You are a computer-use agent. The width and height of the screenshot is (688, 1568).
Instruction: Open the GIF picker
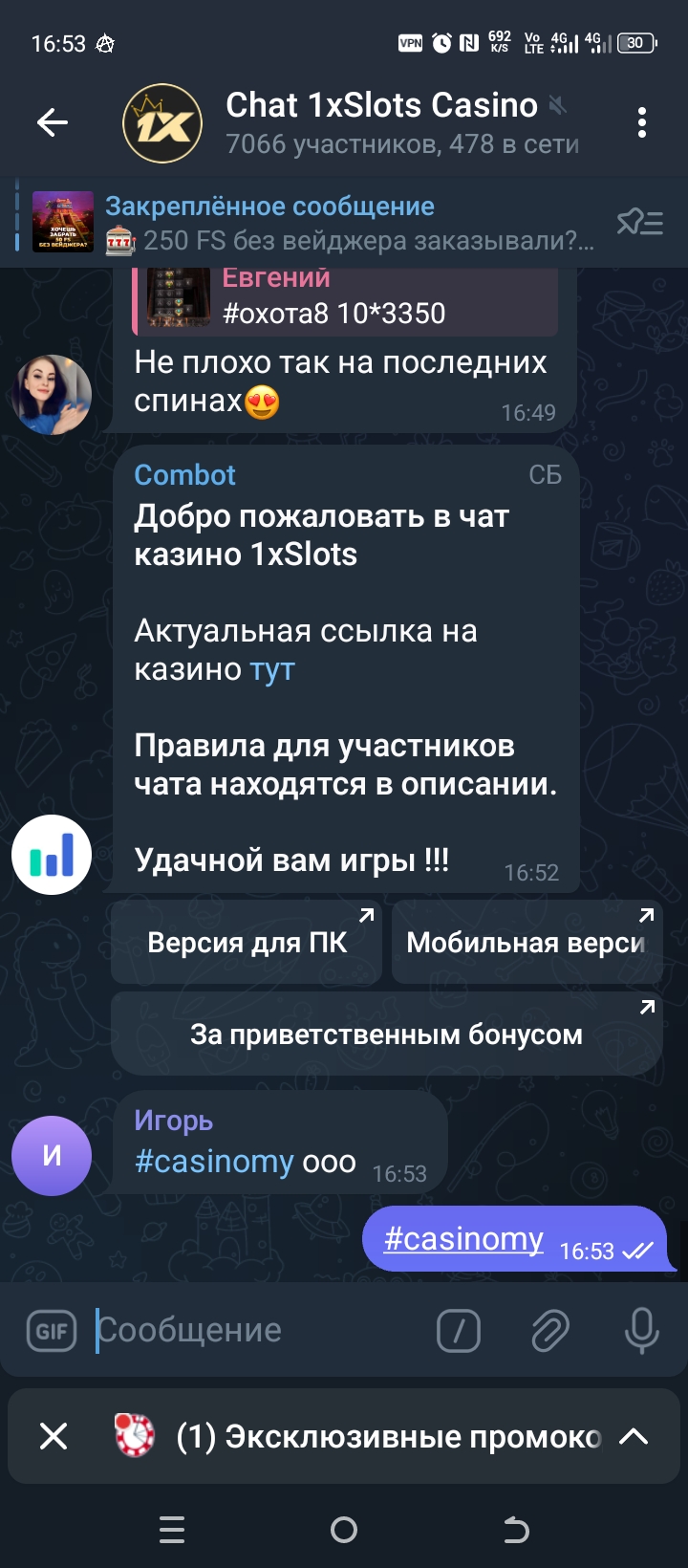(52, 1331)
